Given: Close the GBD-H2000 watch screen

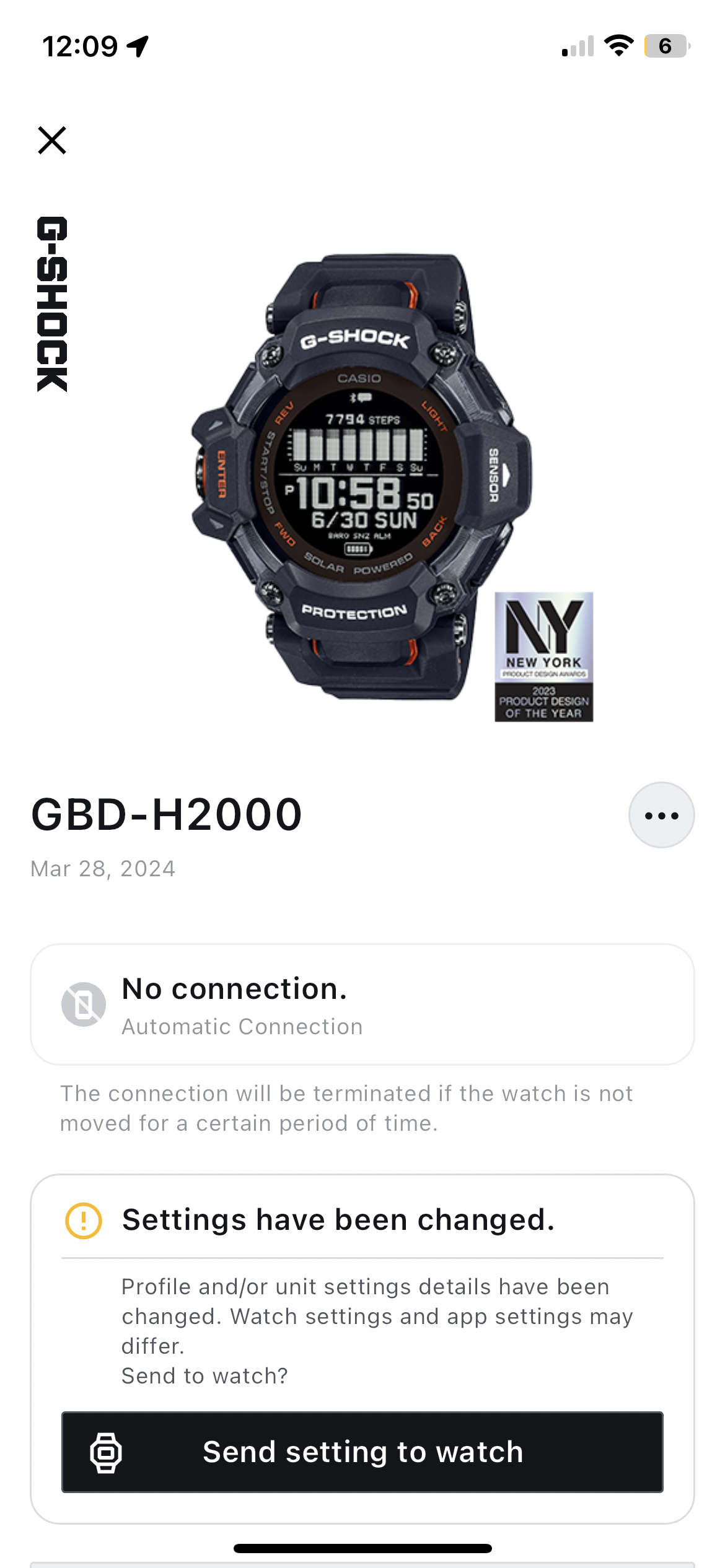Looking at the screenshot, I should point(52,140).
